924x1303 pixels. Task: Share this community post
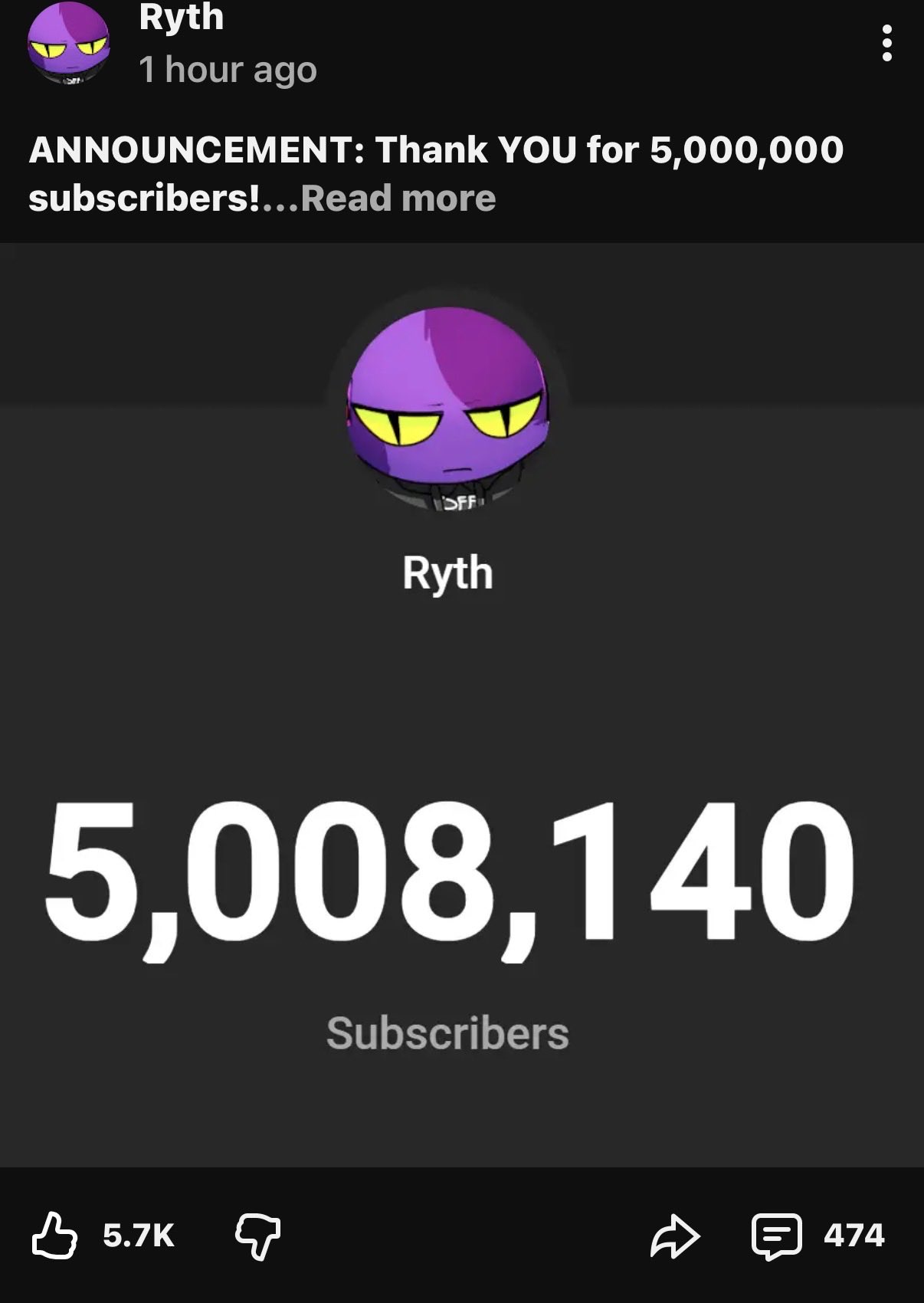tap(675, 1235)
